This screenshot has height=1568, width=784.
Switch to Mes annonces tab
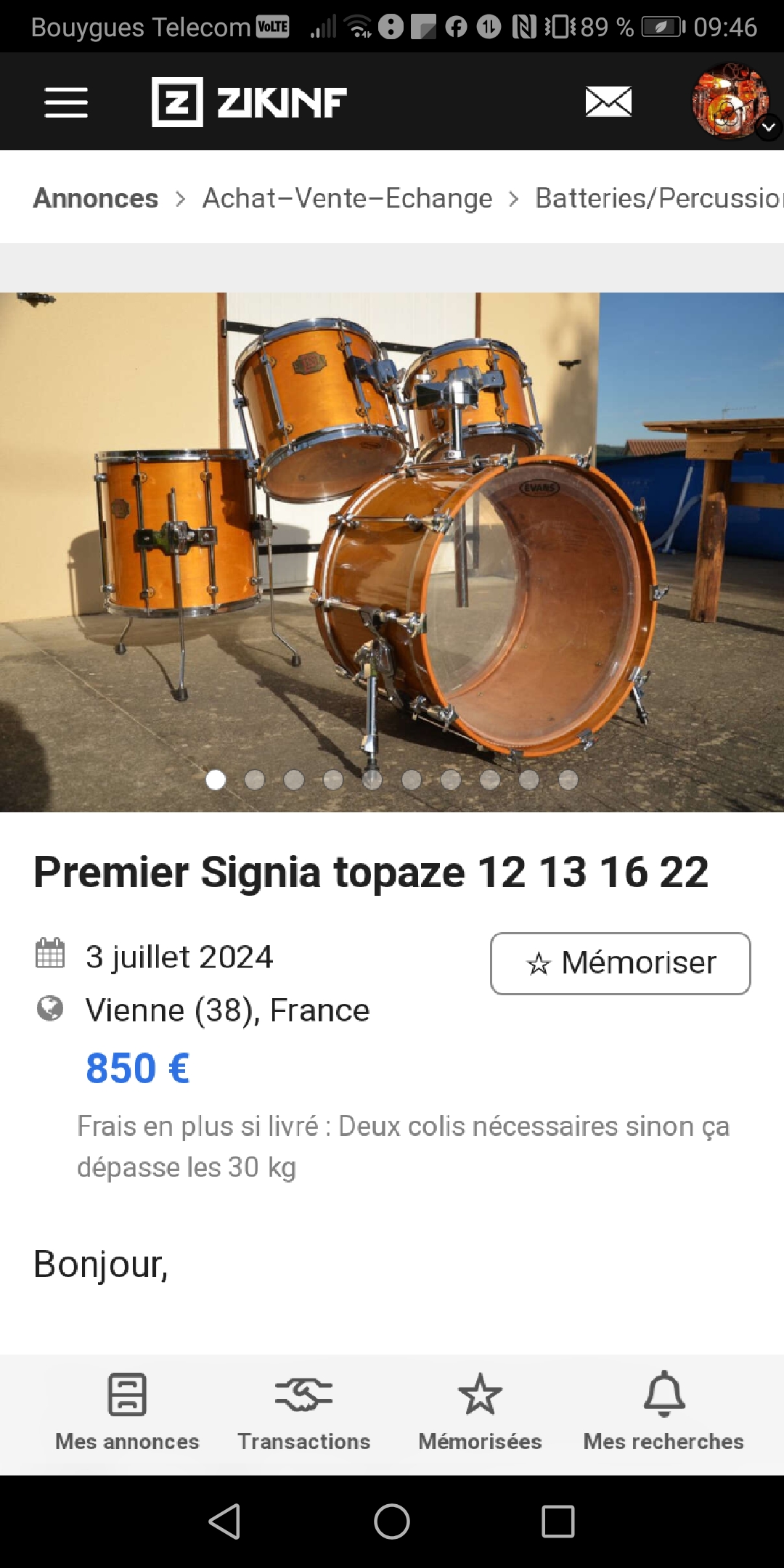coord(127,1413)
